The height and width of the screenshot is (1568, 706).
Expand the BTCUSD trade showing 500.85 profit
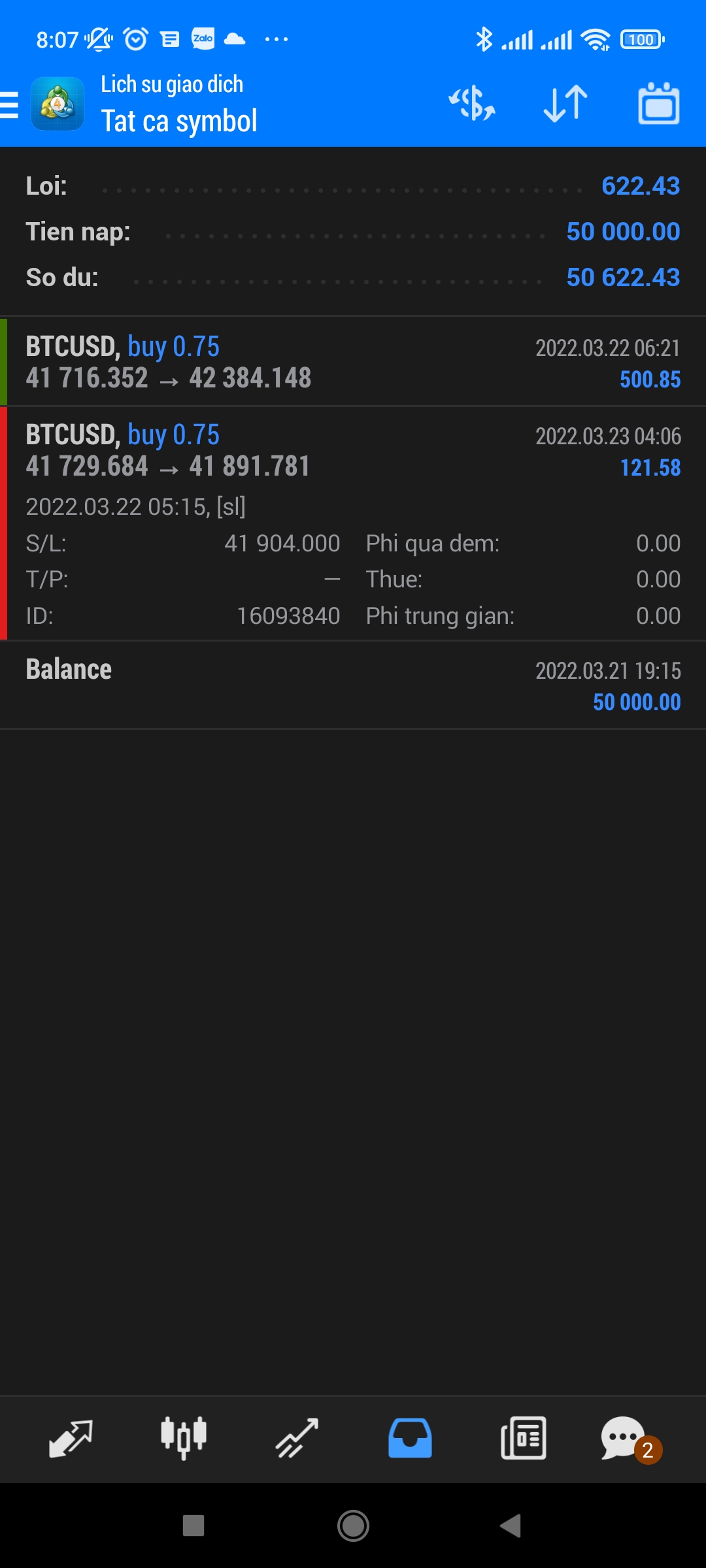point(353,363)
